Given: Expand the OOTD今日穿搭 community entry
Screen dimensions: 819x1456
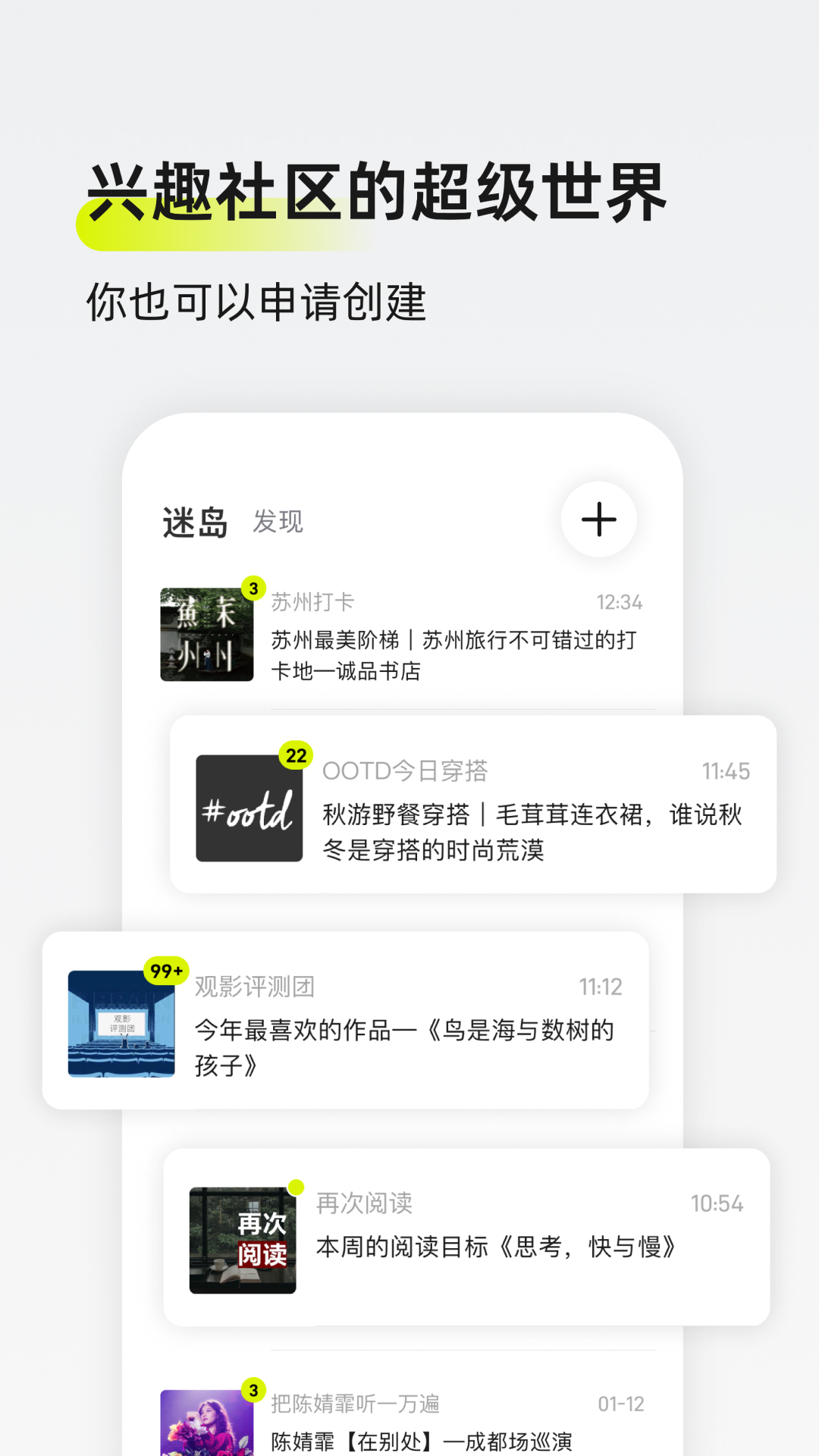Looking at the screenshot, I should 470,809.
